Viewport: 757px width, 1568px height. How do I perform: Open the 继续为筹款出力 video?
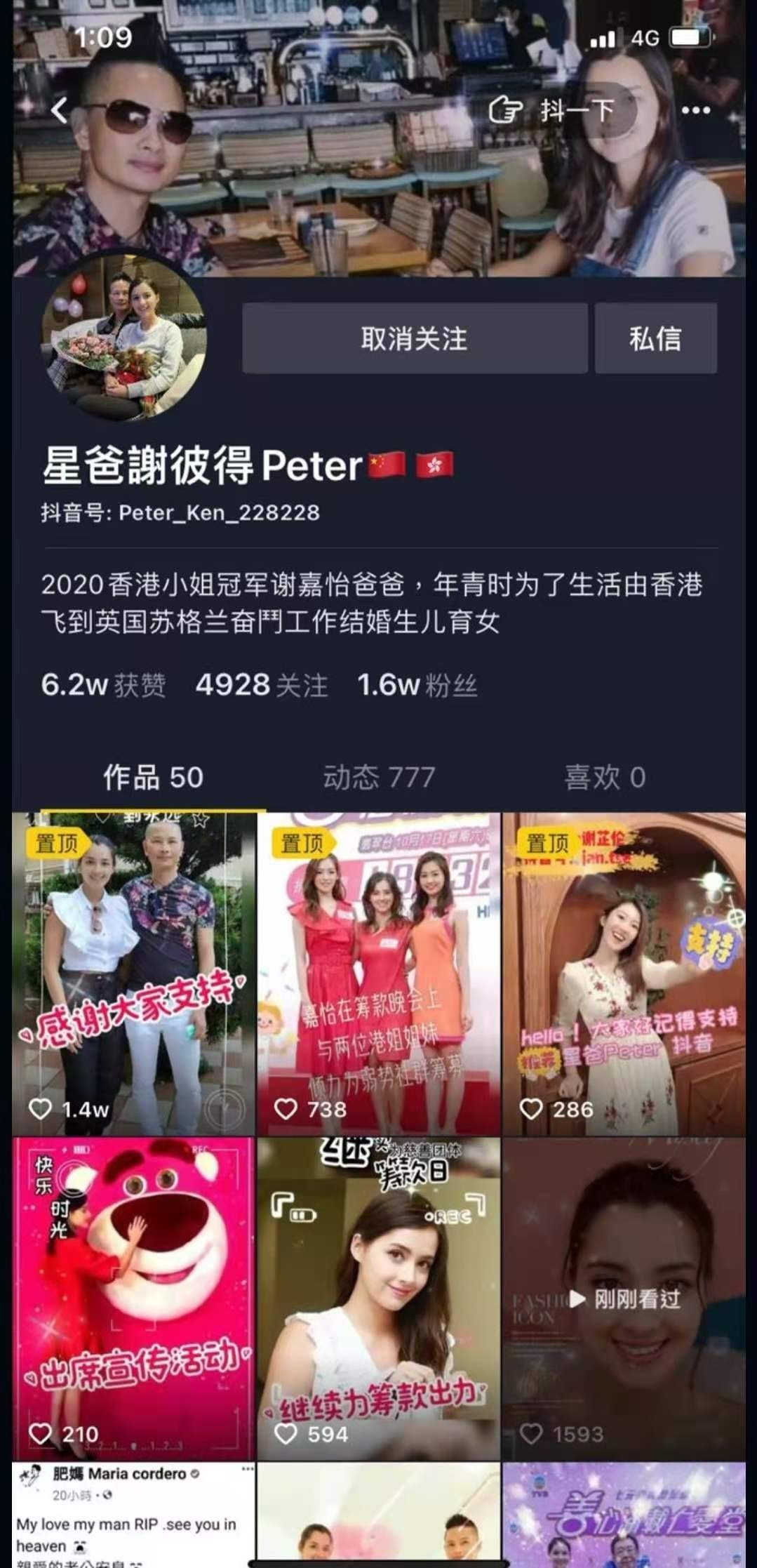(379, 1298)
